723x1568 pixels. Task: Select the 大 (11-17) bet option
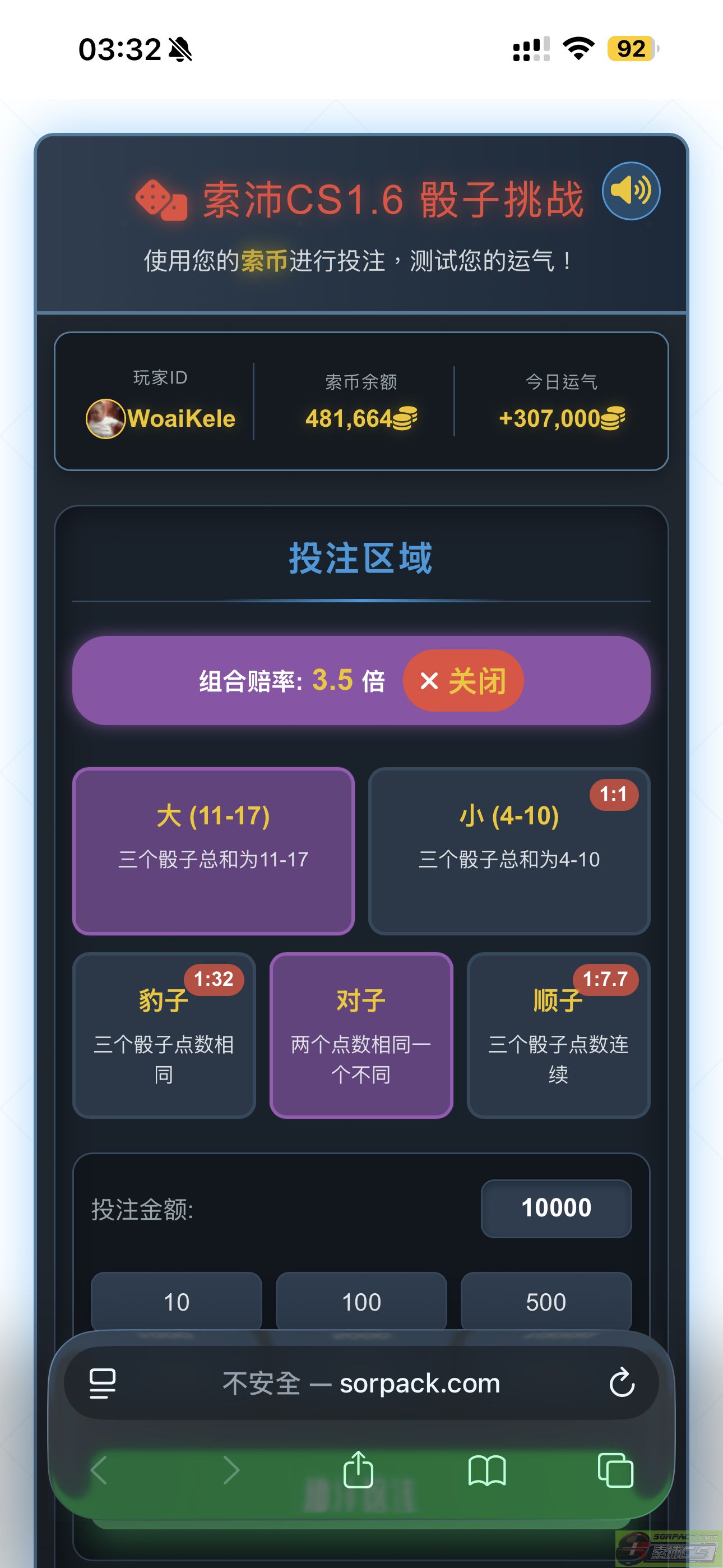[213, 850]
